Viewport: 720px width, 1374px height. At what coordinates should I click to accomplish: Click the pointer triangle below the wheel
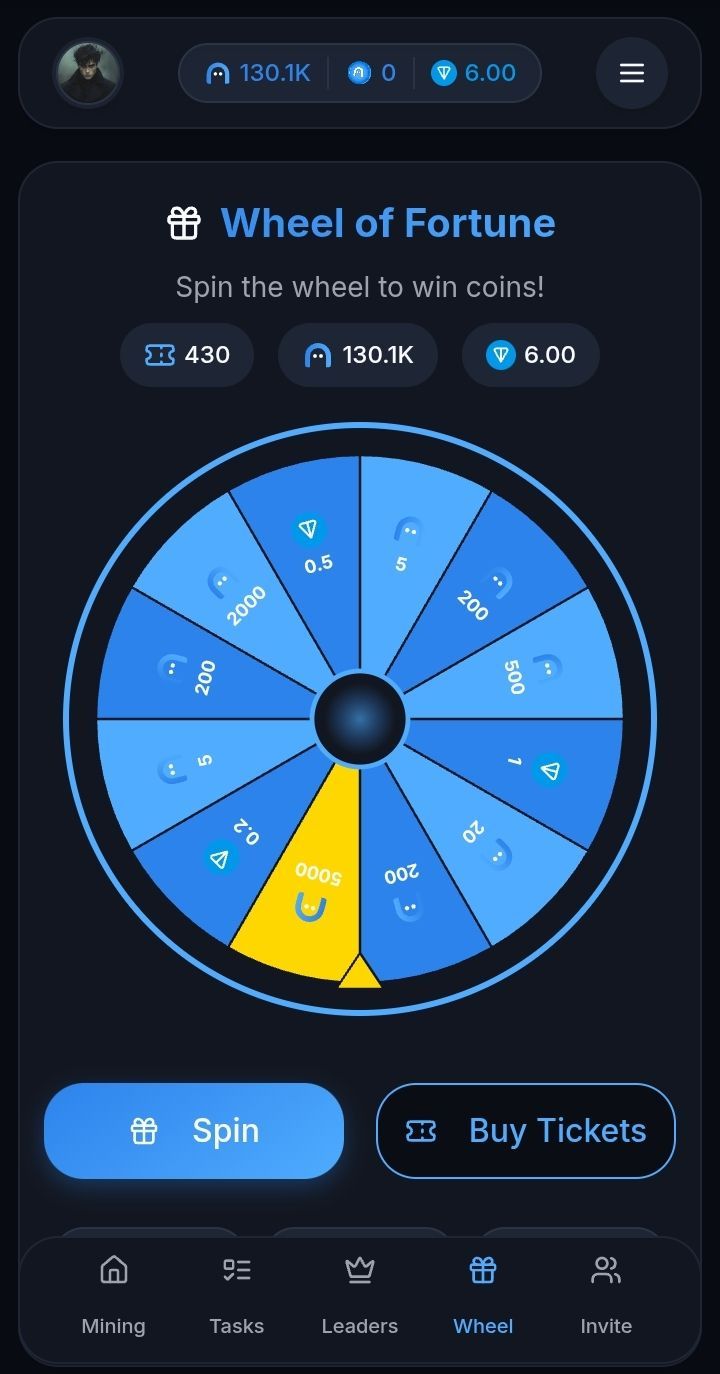(358, 975)
